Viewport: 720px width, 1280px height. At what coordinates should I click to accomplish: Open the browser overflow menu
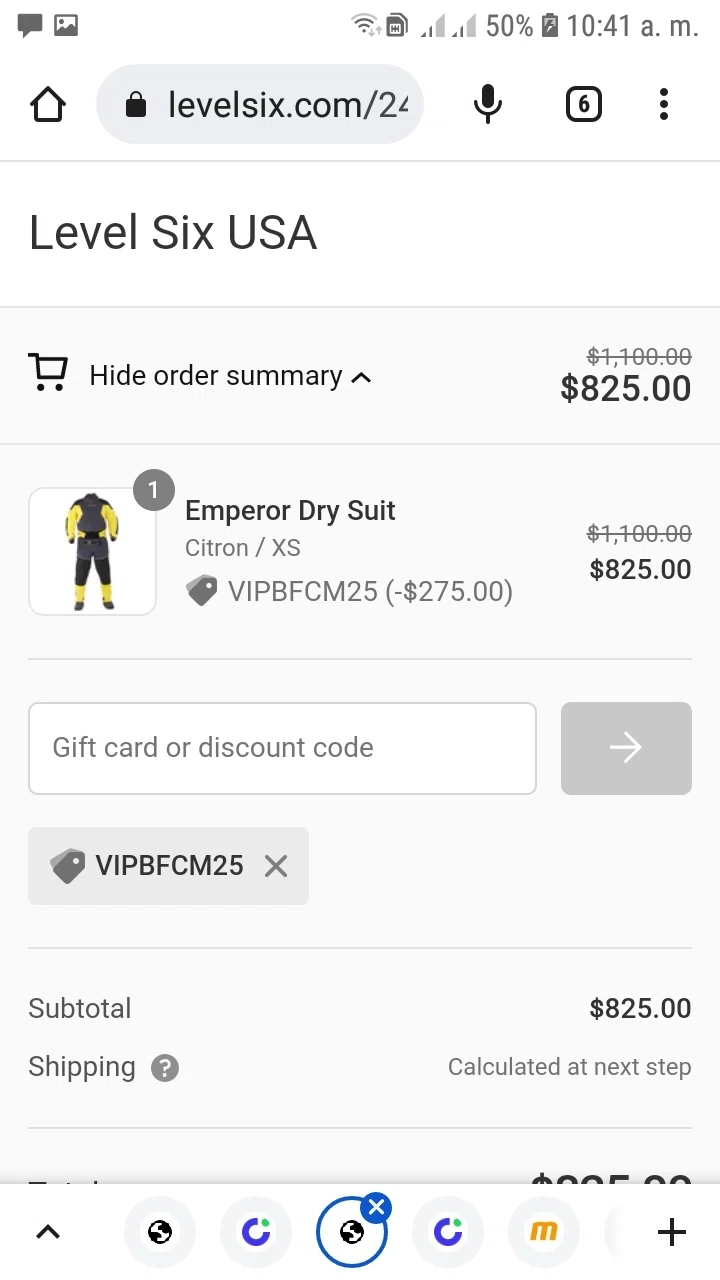[x=664, y=104]
